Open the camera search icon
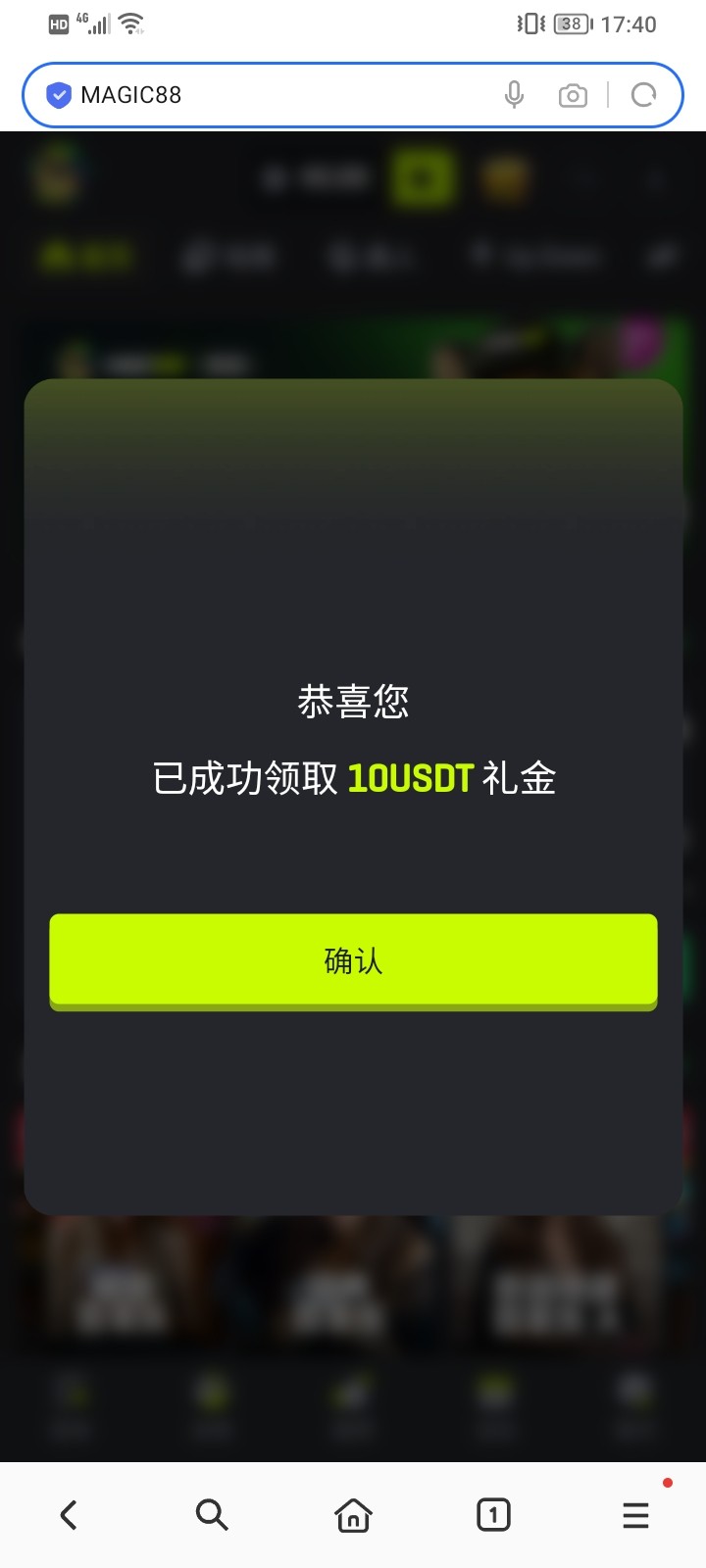The width and height of the screenshot is (706, 1568). 573,95
